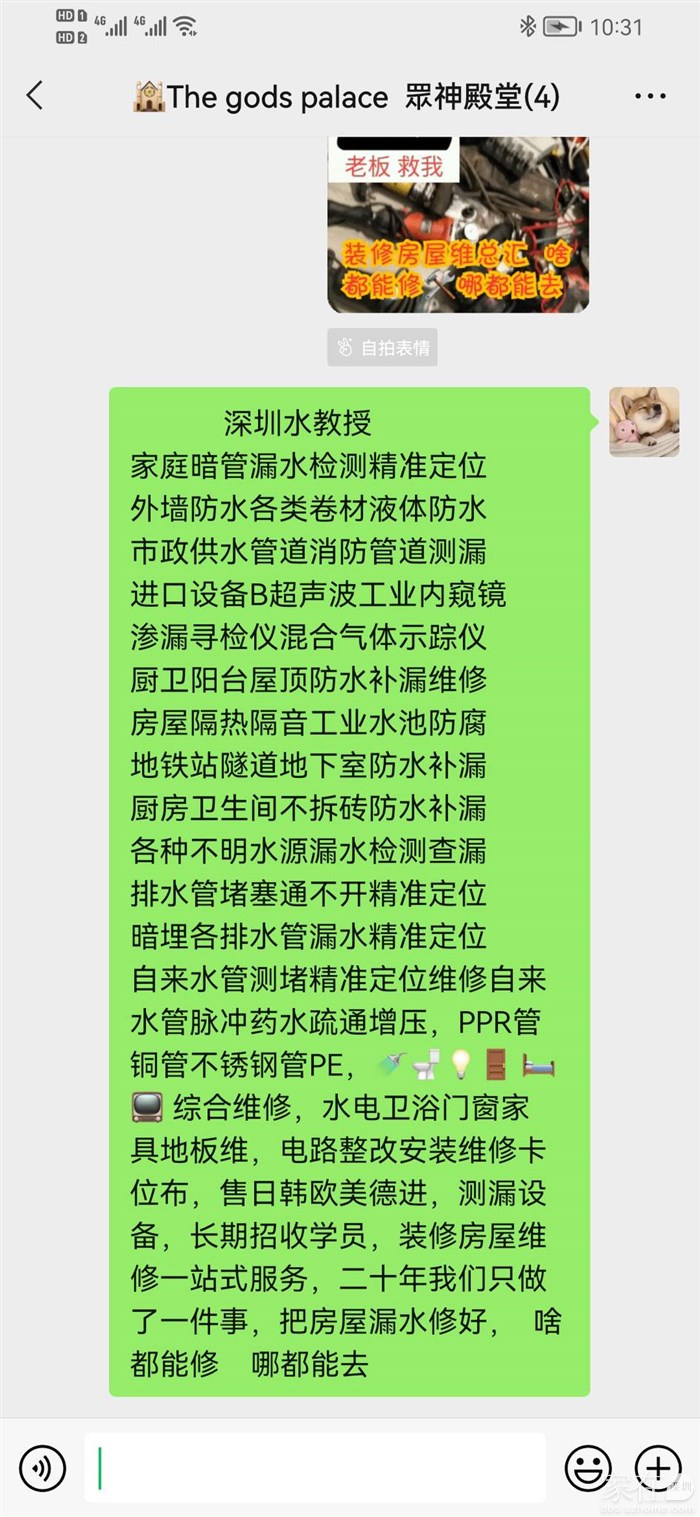Open the emoji sticker panel
700x1517 pixels.
[x=588, y=1467]
